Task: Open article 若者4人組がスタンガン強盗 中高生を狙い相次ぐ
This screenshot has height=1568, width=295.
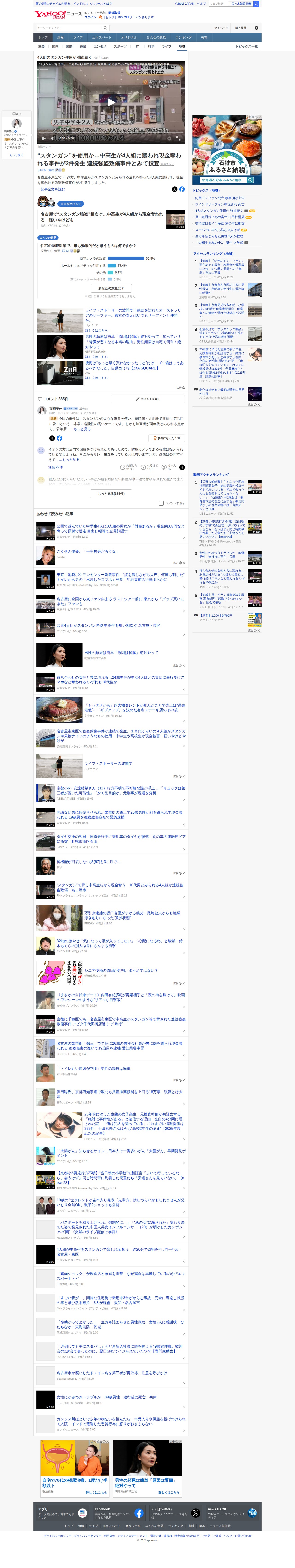Action: (x=108, y=625)
